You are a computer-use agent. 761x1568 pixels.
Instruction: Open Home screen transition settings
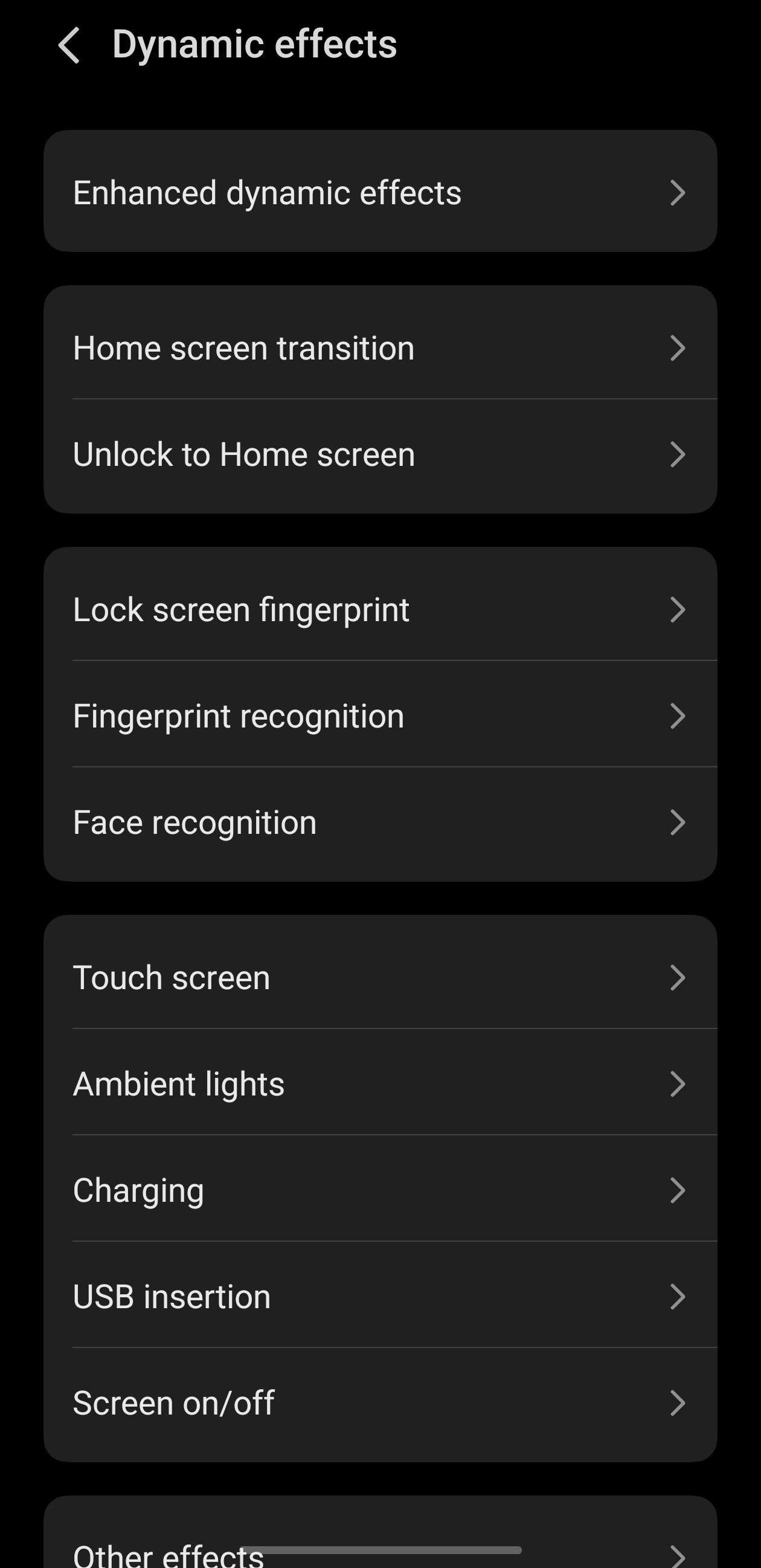(379, 348)
